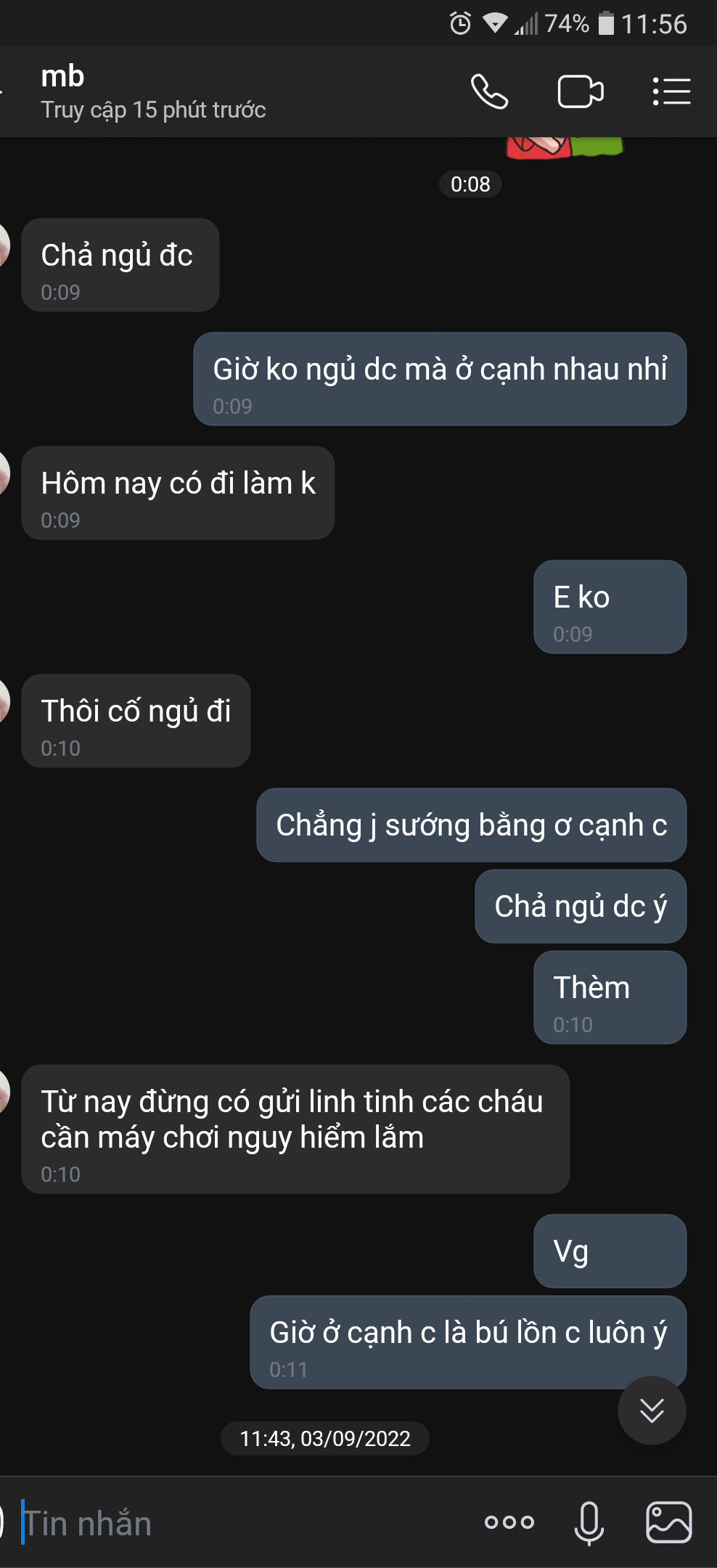Open mb's contact profile header
The image size is (717, 1568).
click(x=152, y=91)
